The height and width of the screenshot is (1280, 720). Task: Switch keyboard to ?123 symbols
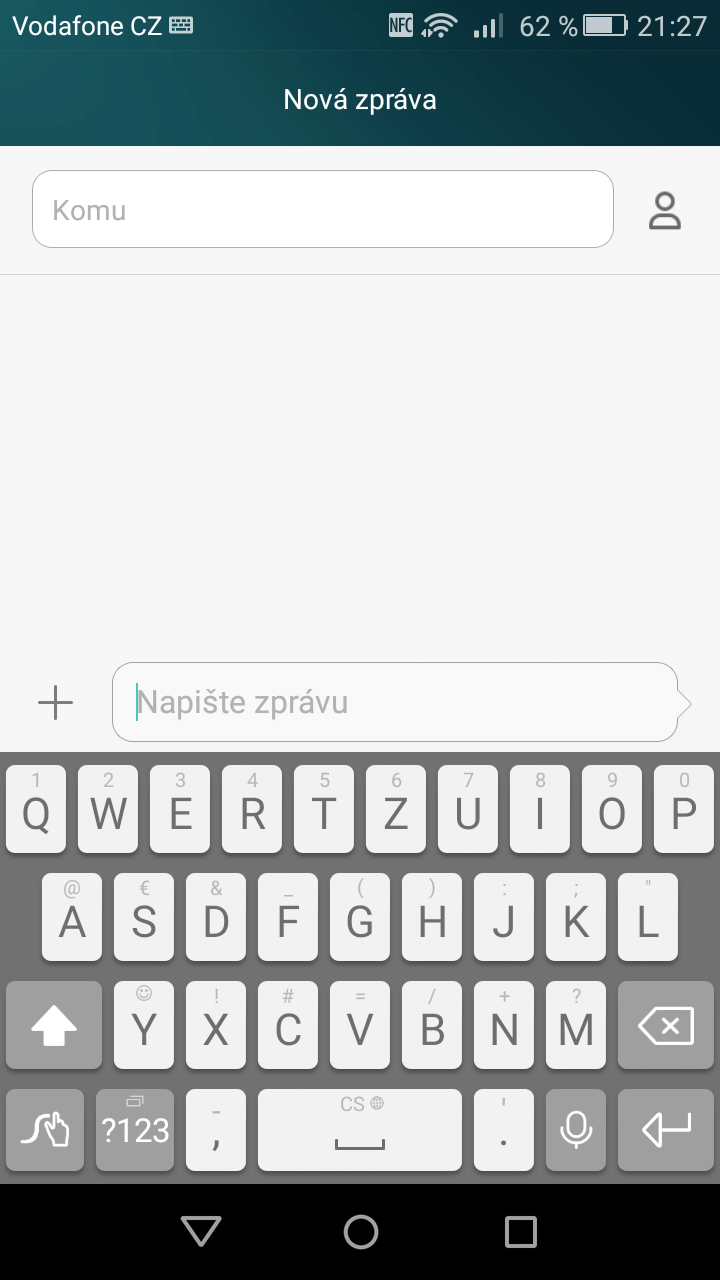(x=135, y=1130)
